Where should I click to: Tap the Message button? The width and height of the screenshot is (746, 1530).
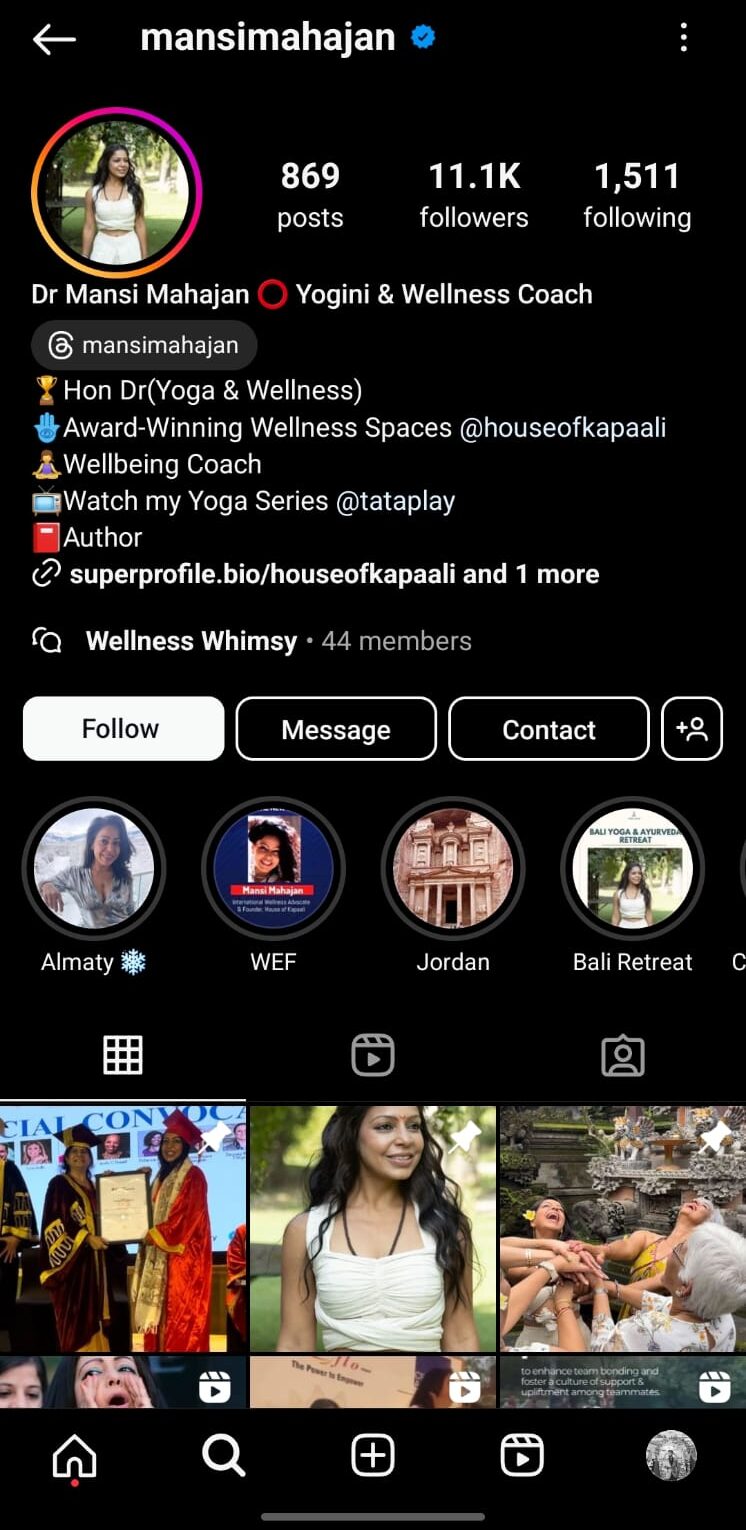point(335,729)
